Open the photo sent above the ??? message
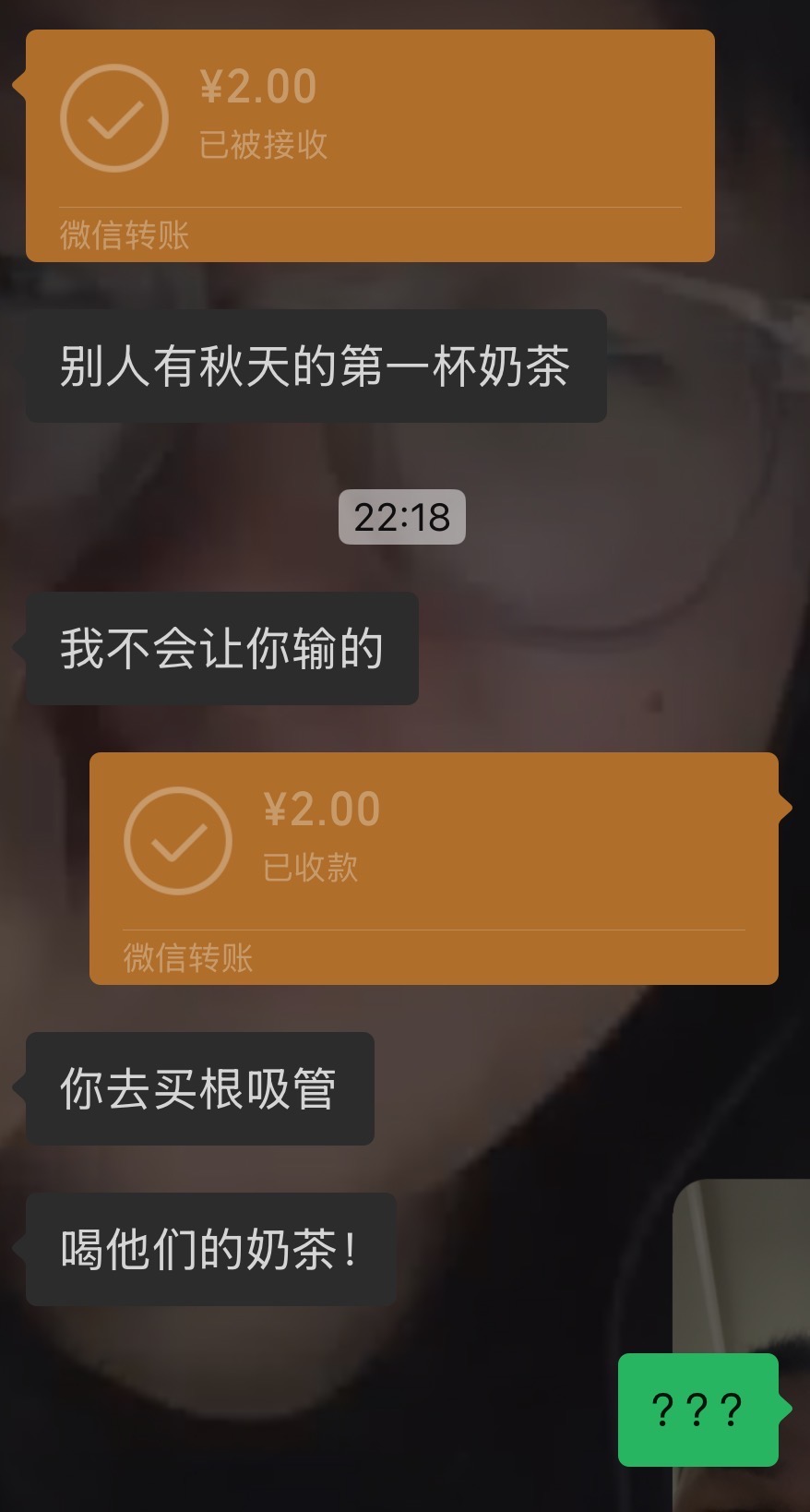810x1512 pixels. (742, 1266)
